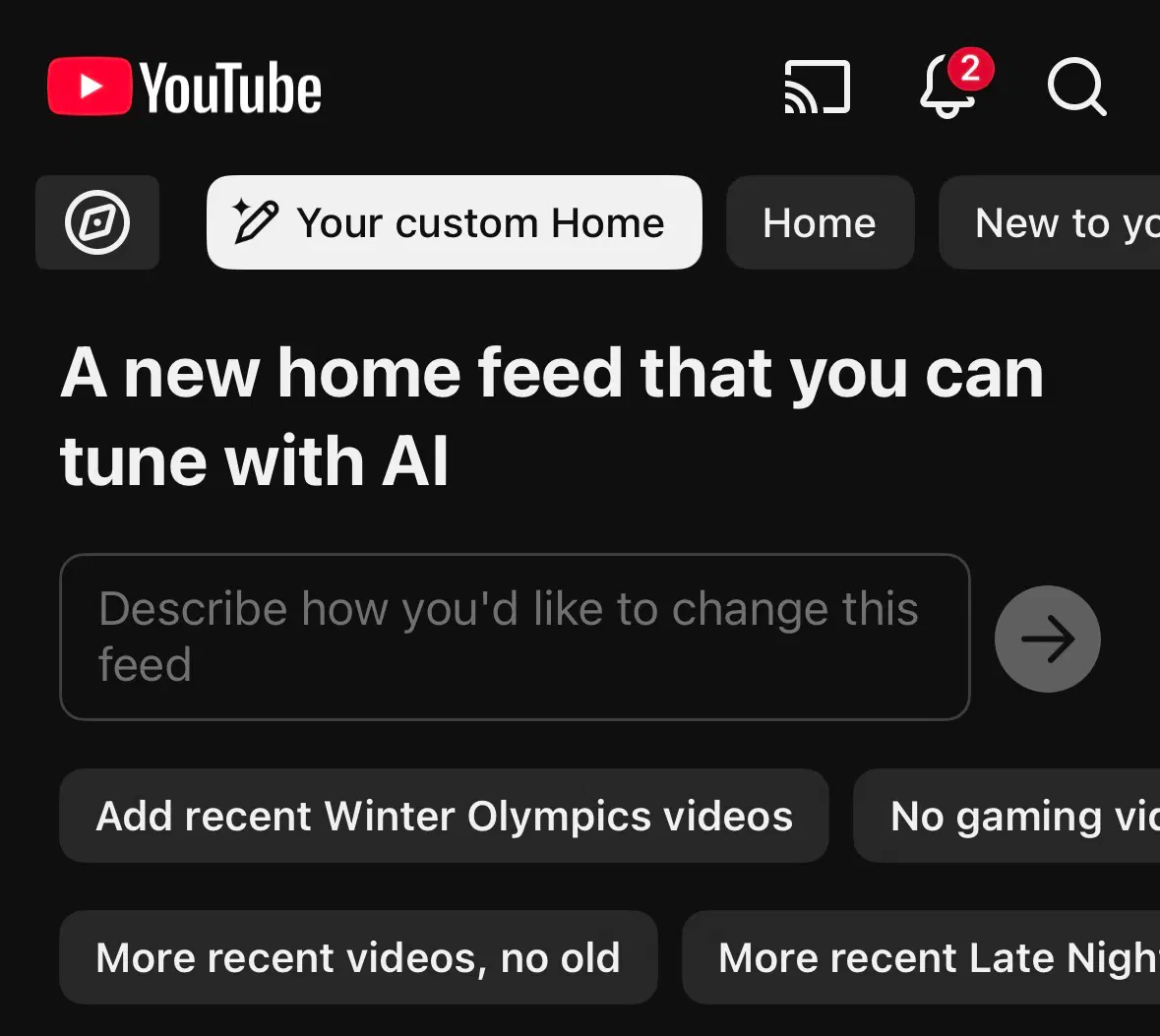This screenshot has width=1160, height=1036.
Task: Open the notifications bell
Action: point(948,89)
